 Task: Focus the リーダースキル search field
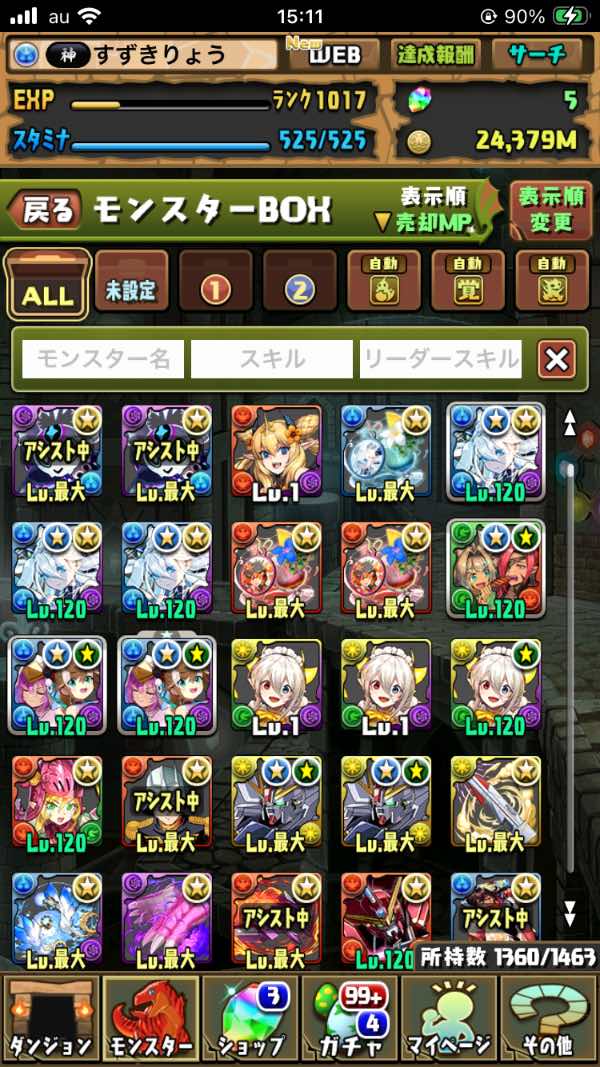tap(440, 359)
